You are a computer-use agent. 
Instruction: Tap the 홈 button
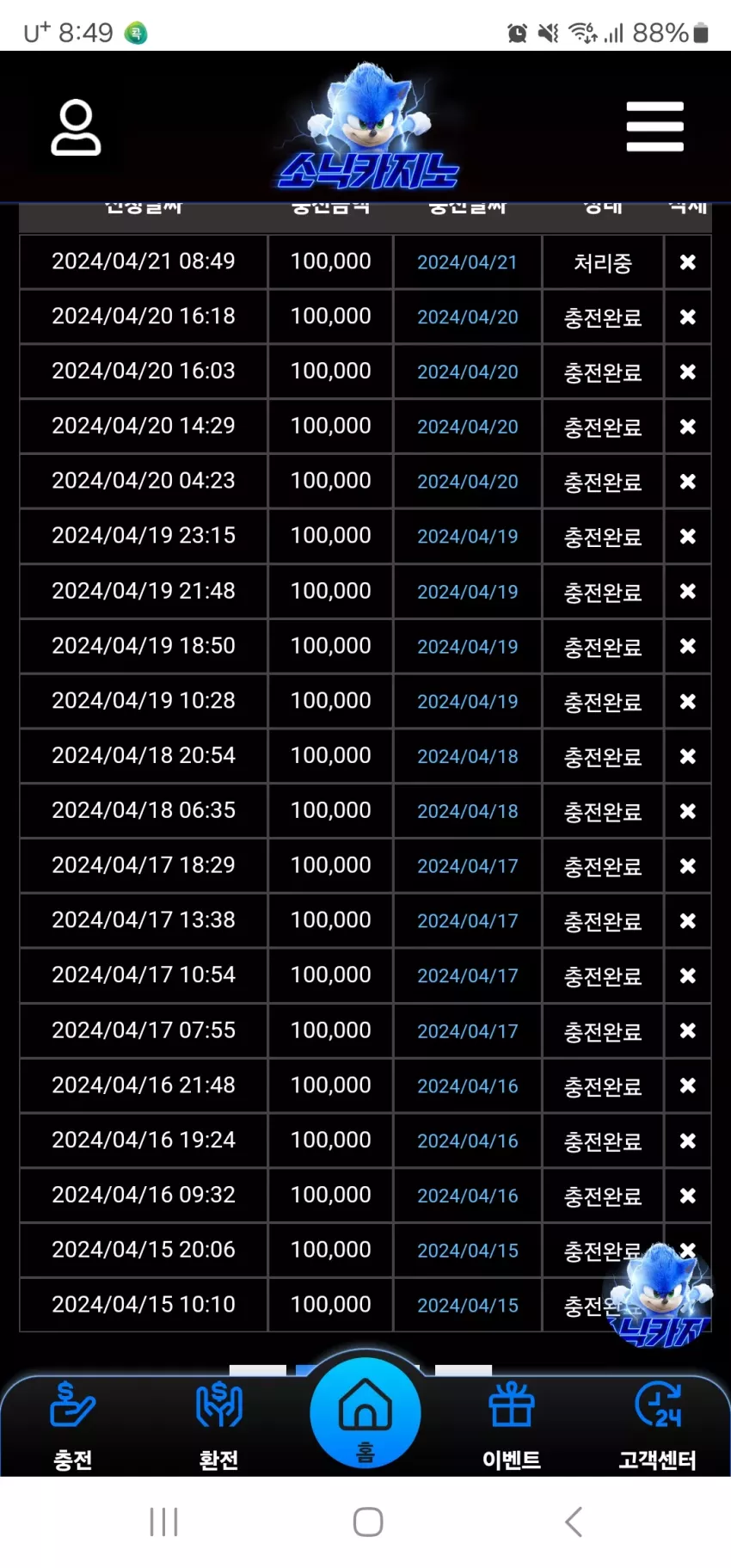click(365, 1413)
